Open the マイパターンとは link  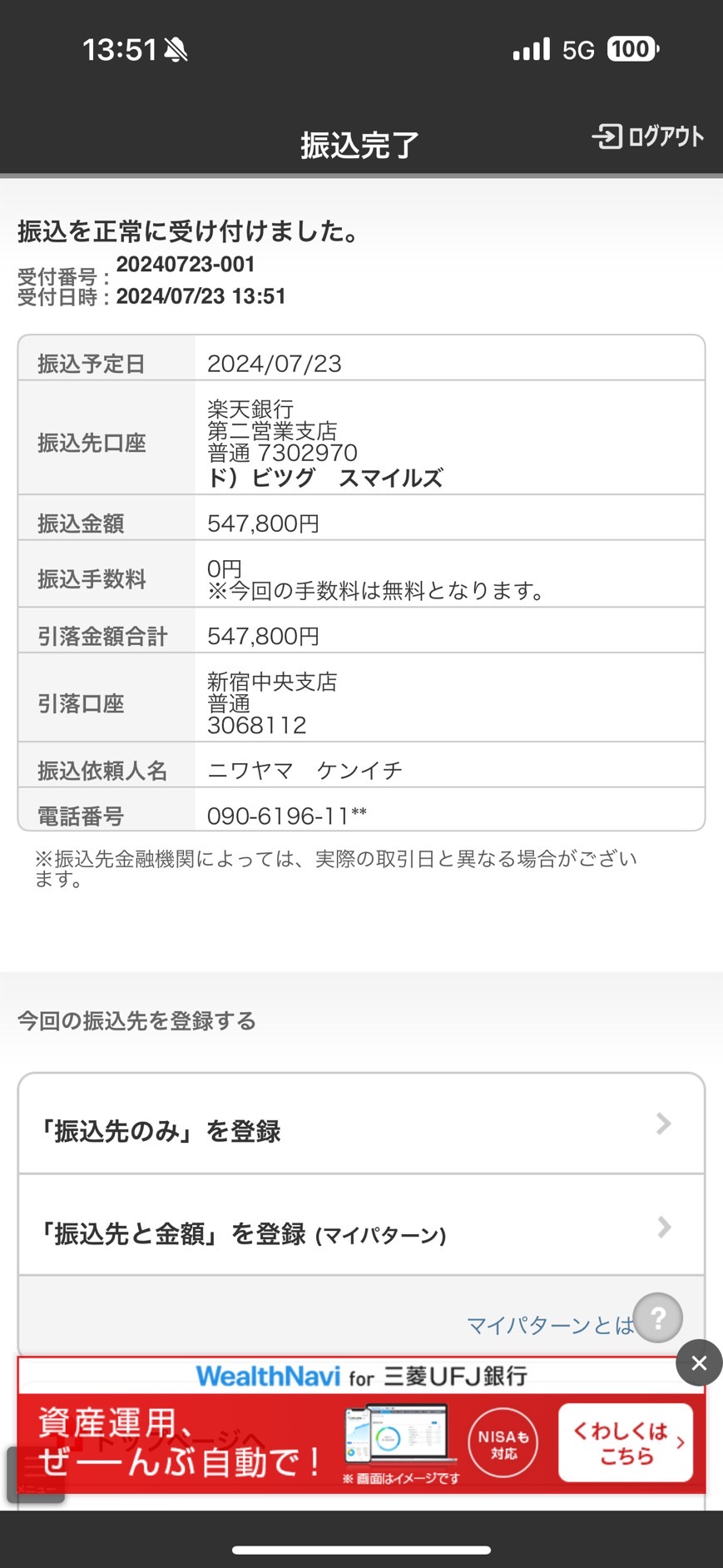pos(550,1325)
